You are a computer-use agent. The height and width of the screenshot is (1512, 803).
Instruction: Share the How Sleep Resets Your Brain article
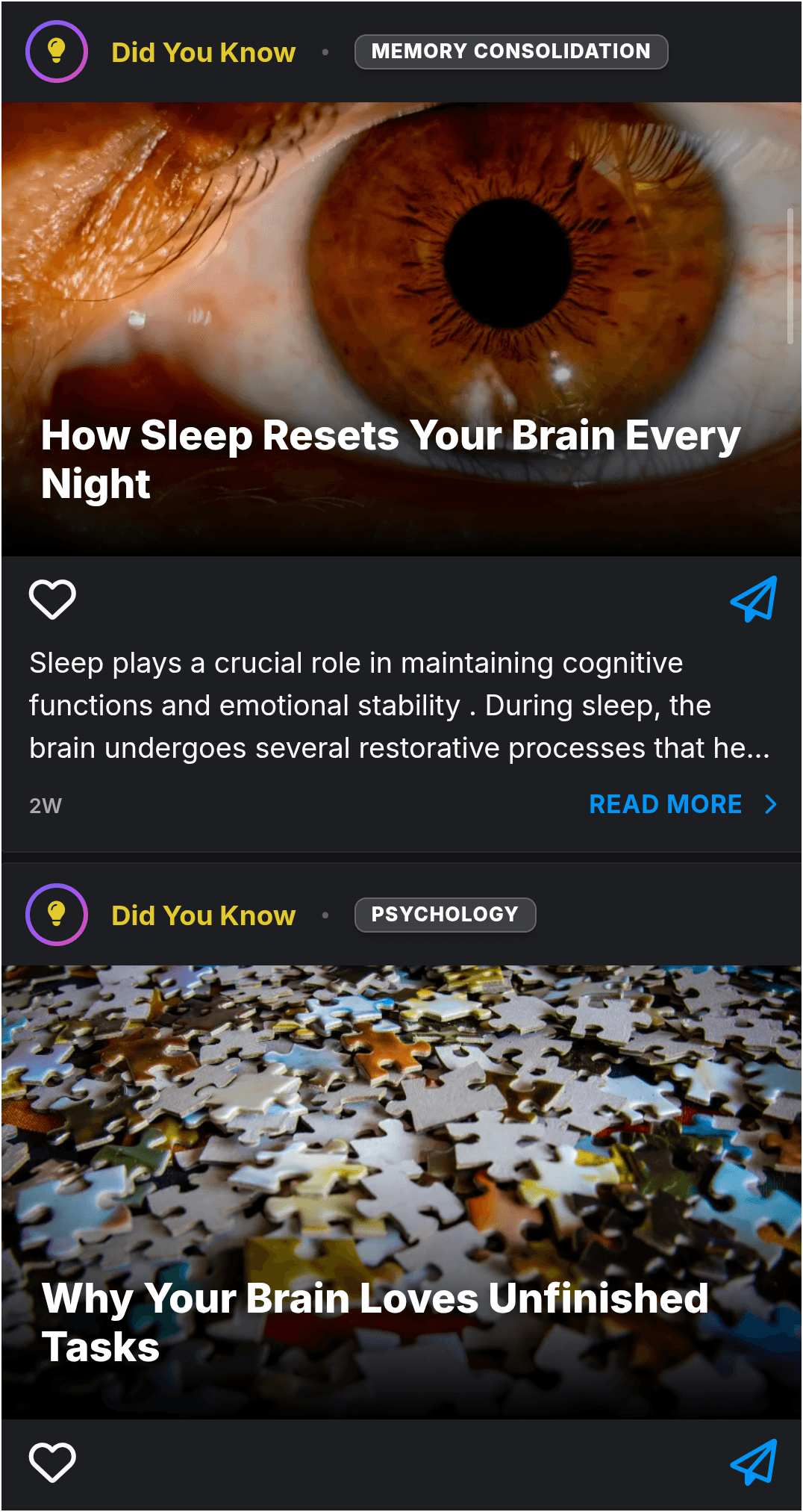(754, 599)
